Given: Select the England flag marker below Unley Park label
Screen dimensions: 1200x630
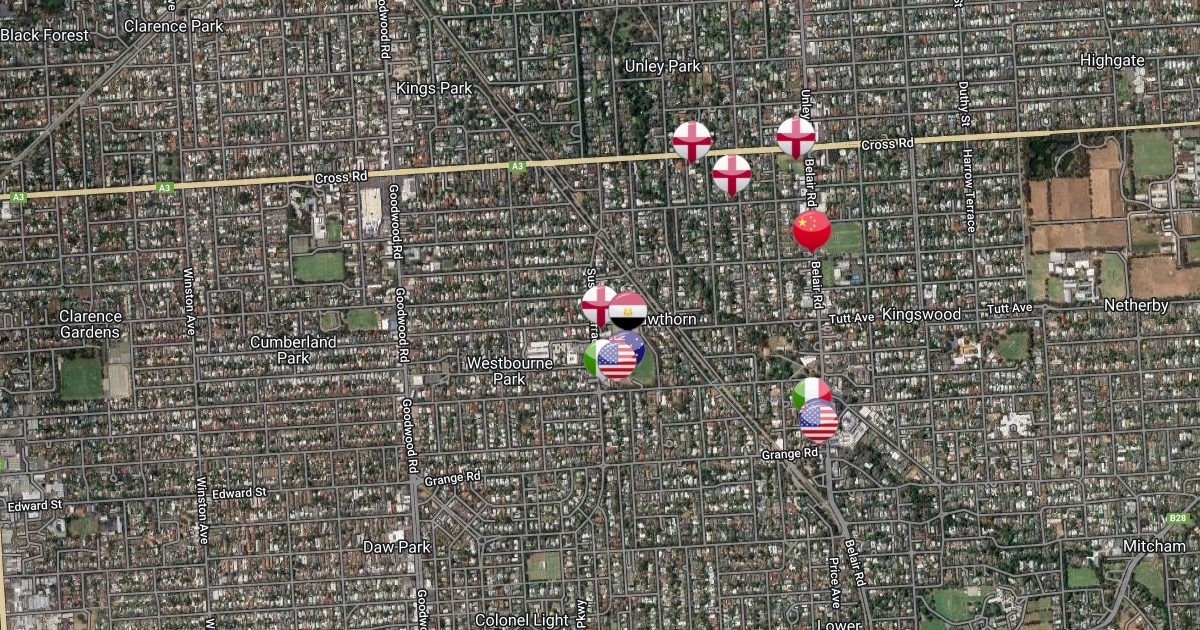Looking at the screenshot, I should coord(692,141).
